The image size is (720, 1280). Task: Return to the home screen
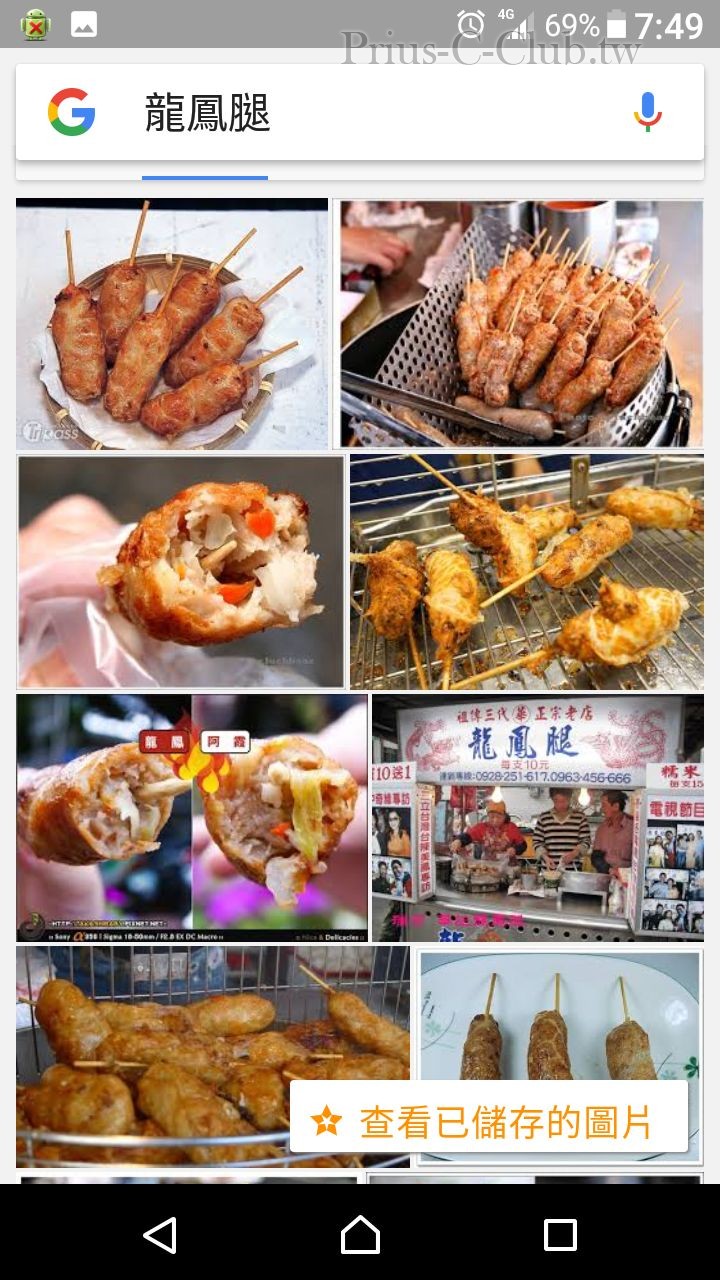click(x=360, y=1235)
